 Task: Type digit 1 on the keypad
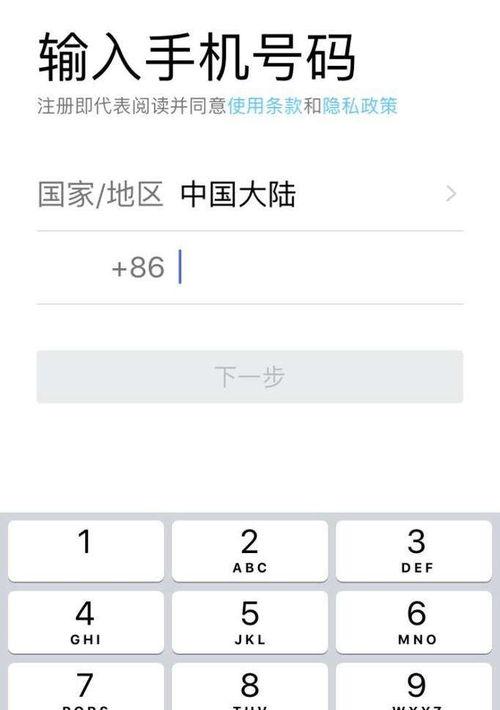coord(86,551)
